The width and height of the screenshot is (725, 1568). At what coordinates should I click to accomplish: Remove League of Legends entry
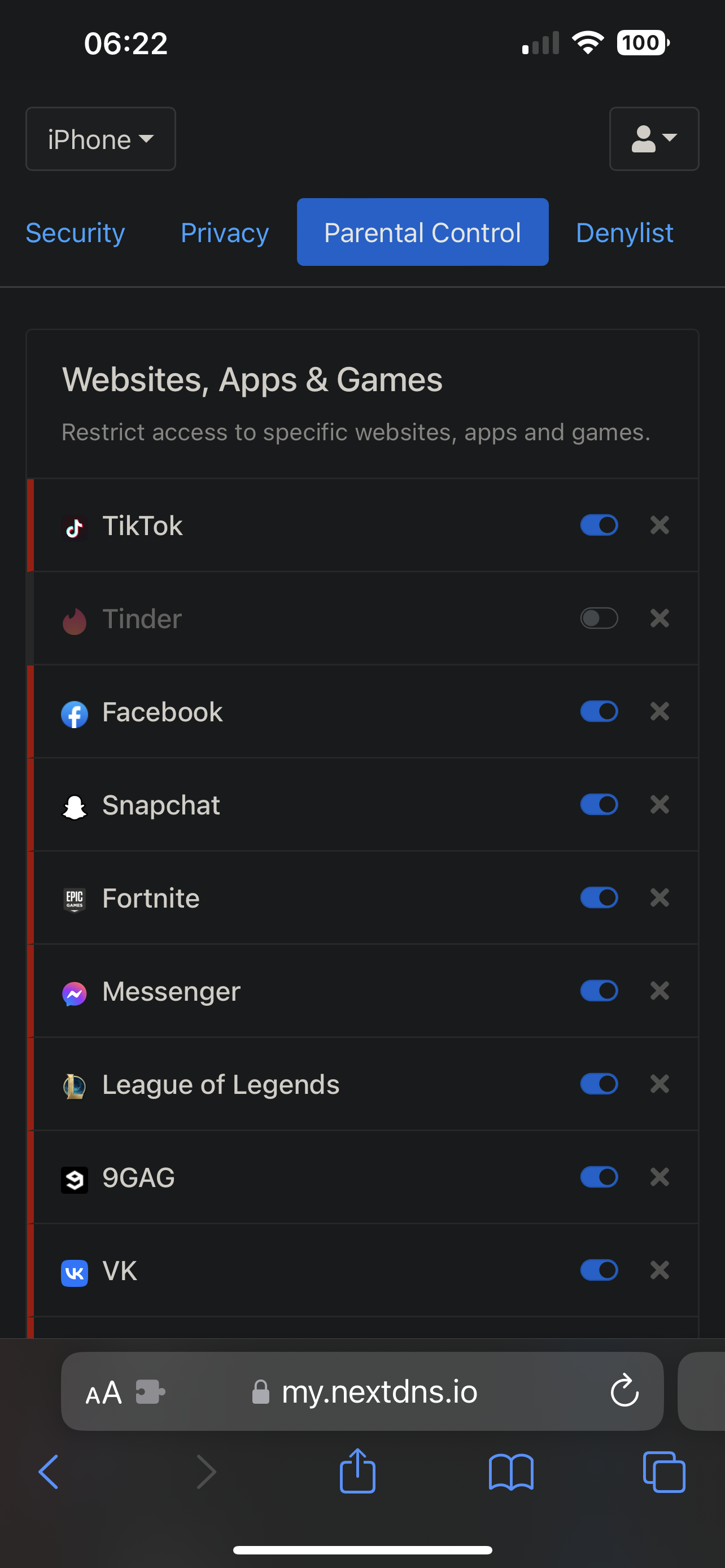click(660, 1084)
